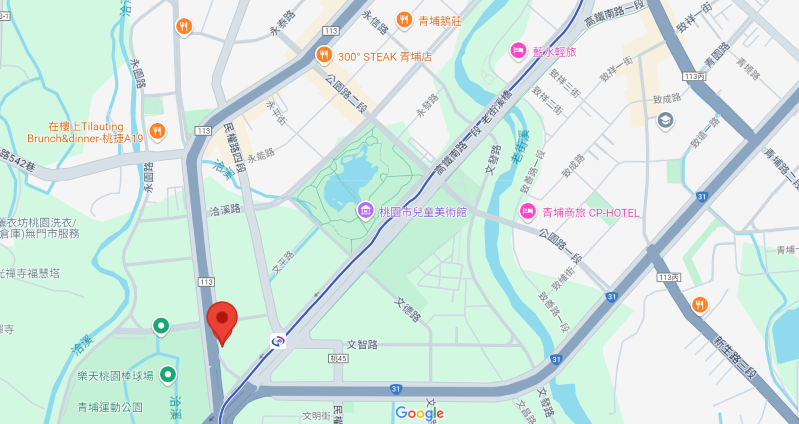Open 樂天桃園棒球場 stadium marker
The image size is (799, 424).
tap(168, 375)
